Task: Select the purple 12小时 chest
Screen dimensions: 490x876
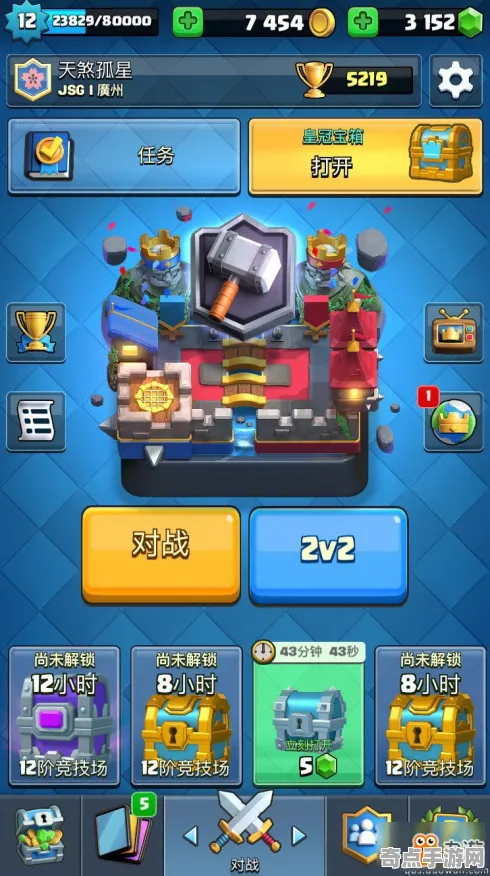Action: tap(64, 716)
